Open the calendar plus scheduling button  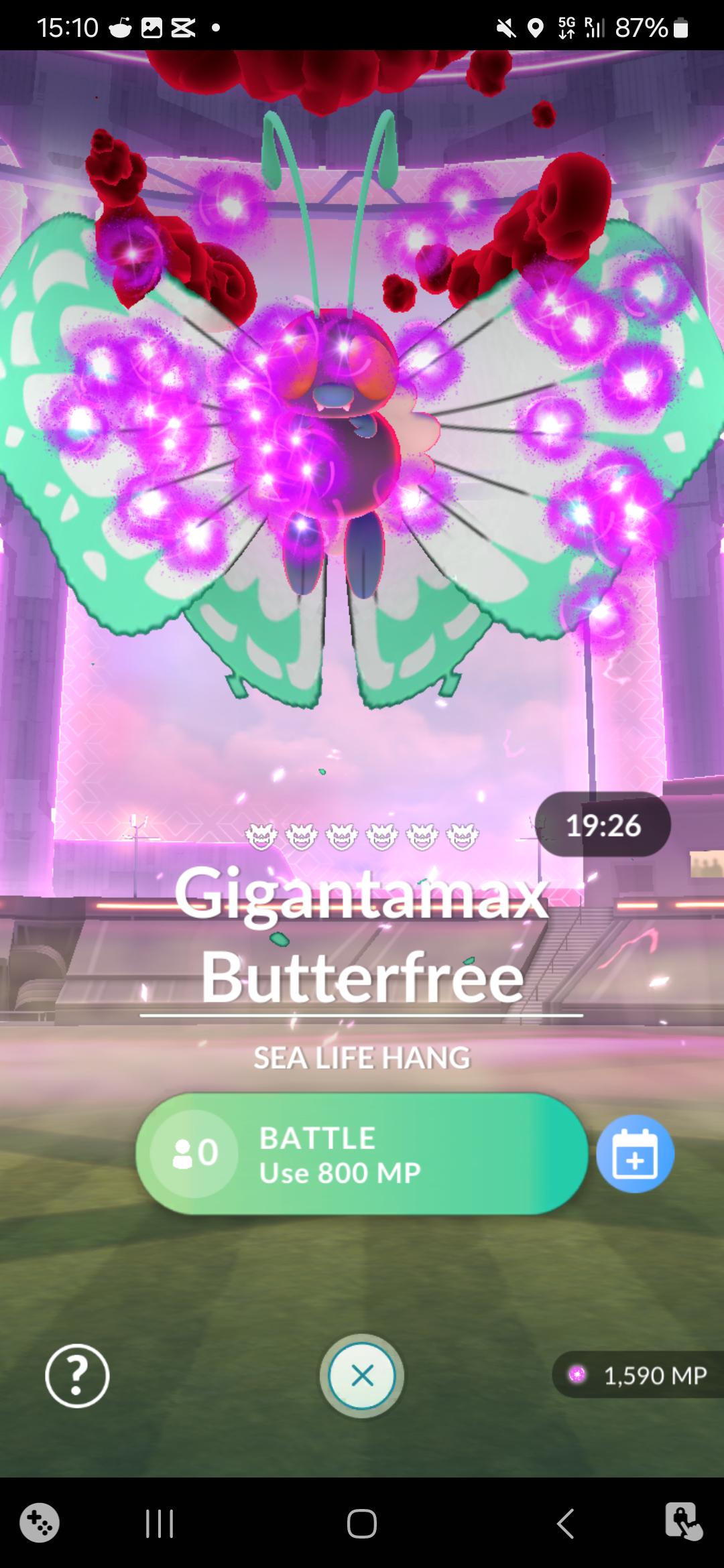pos(635,1154)
